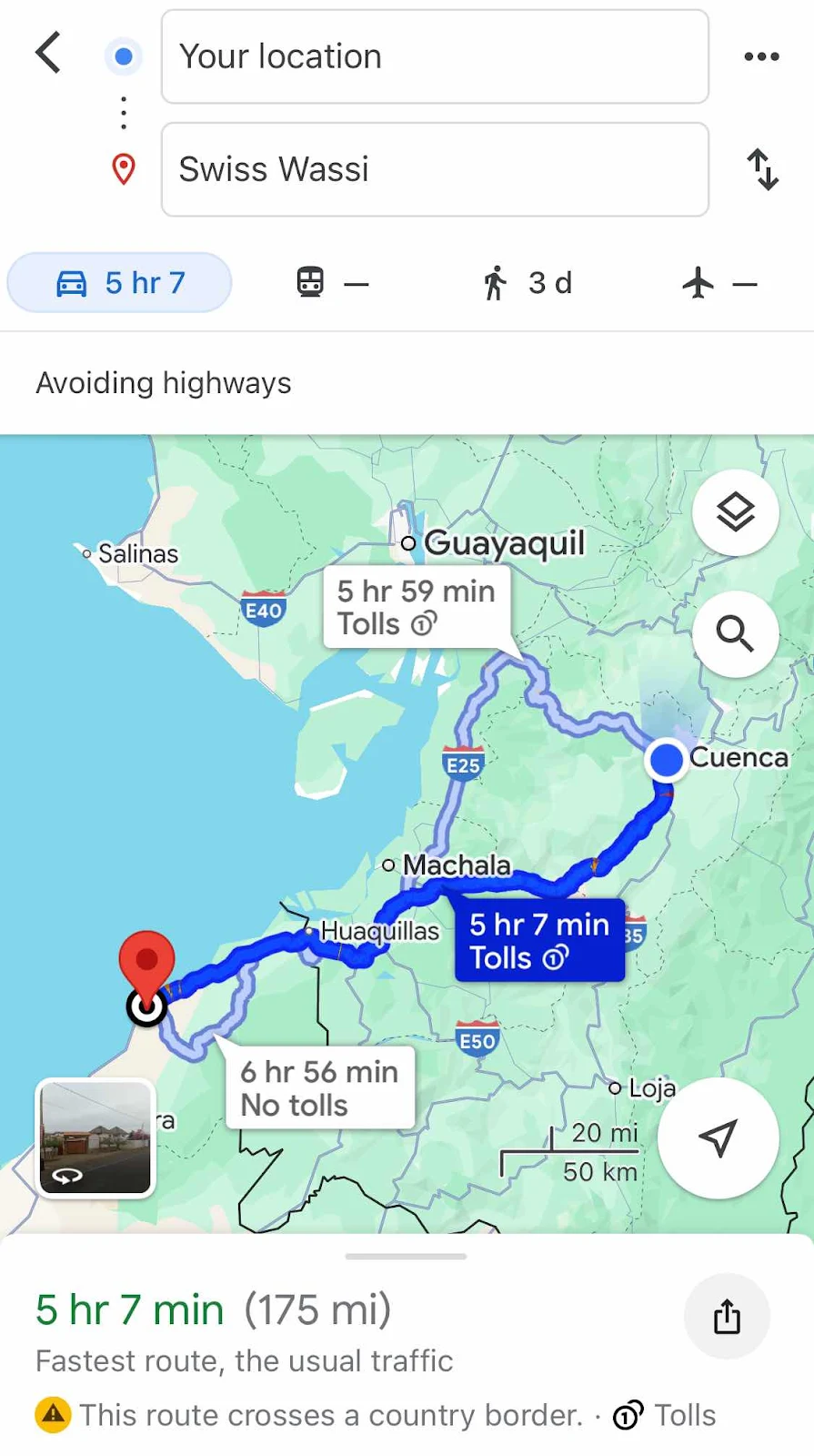Open the three-dot overflow menu
The image size is (814, 1456).
click(x=761, y=56)
